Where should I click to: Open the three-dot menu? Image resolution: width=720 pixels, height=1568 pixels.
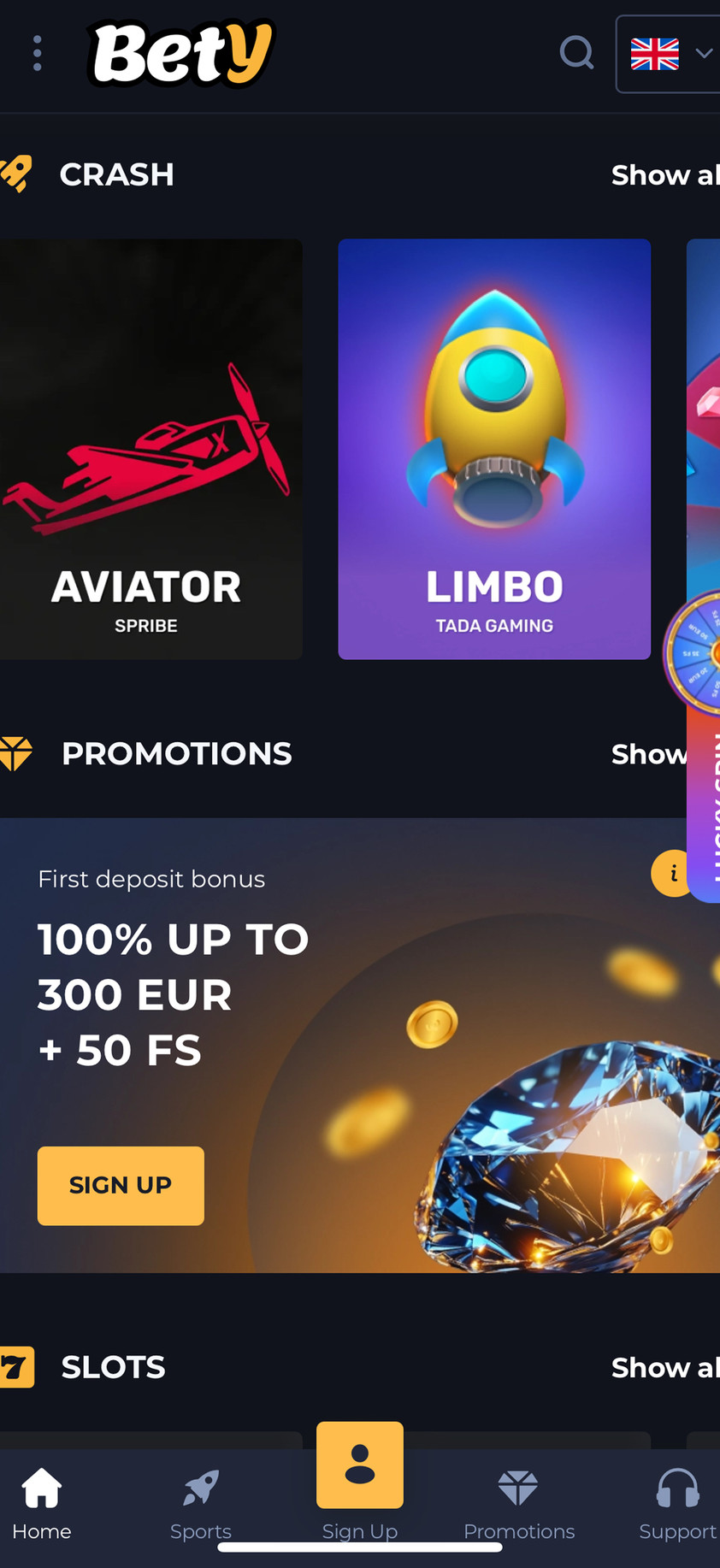[37, 53]
